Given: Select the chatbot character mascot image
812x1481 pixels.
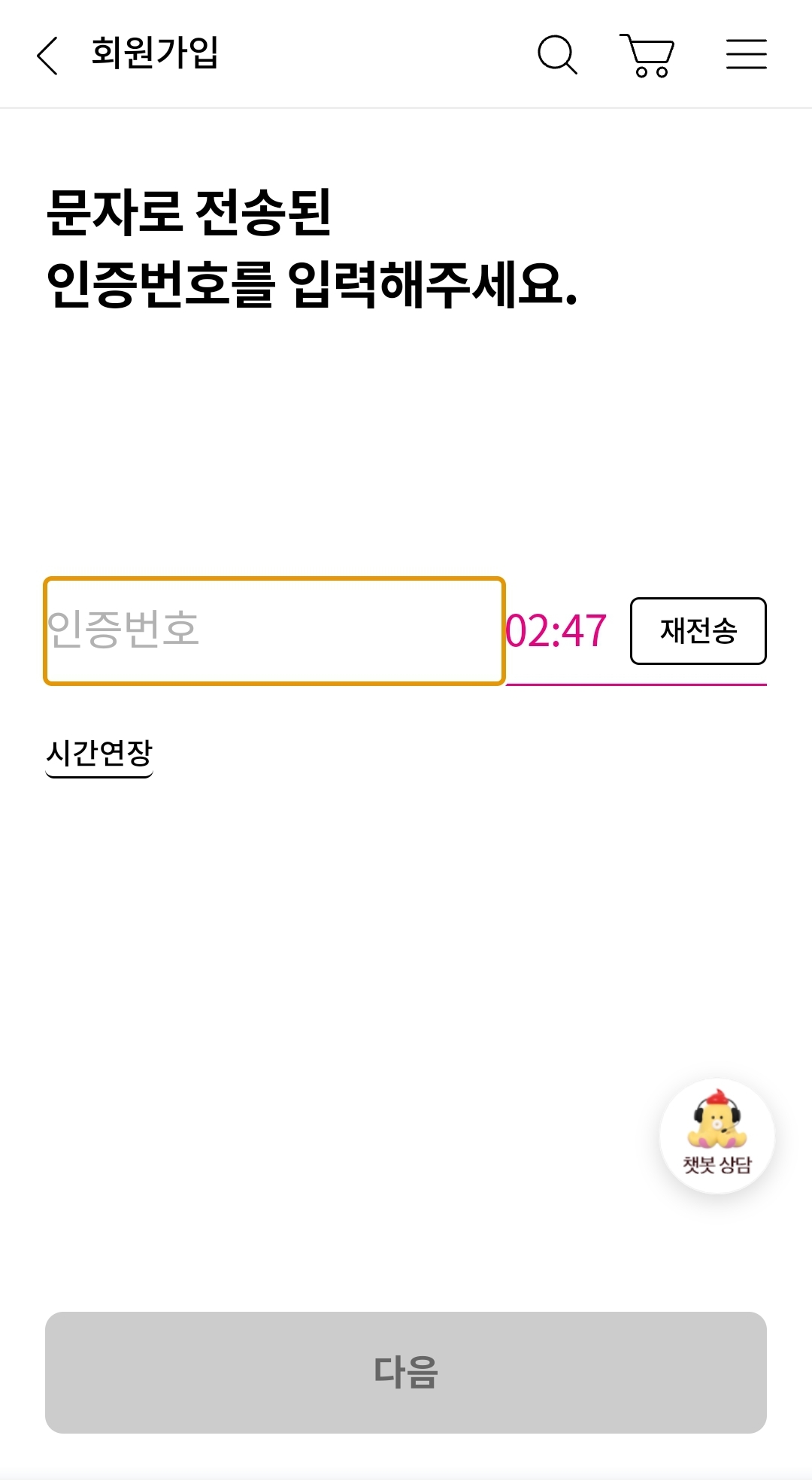Looking at the screenshot, I should [716, 1121].
